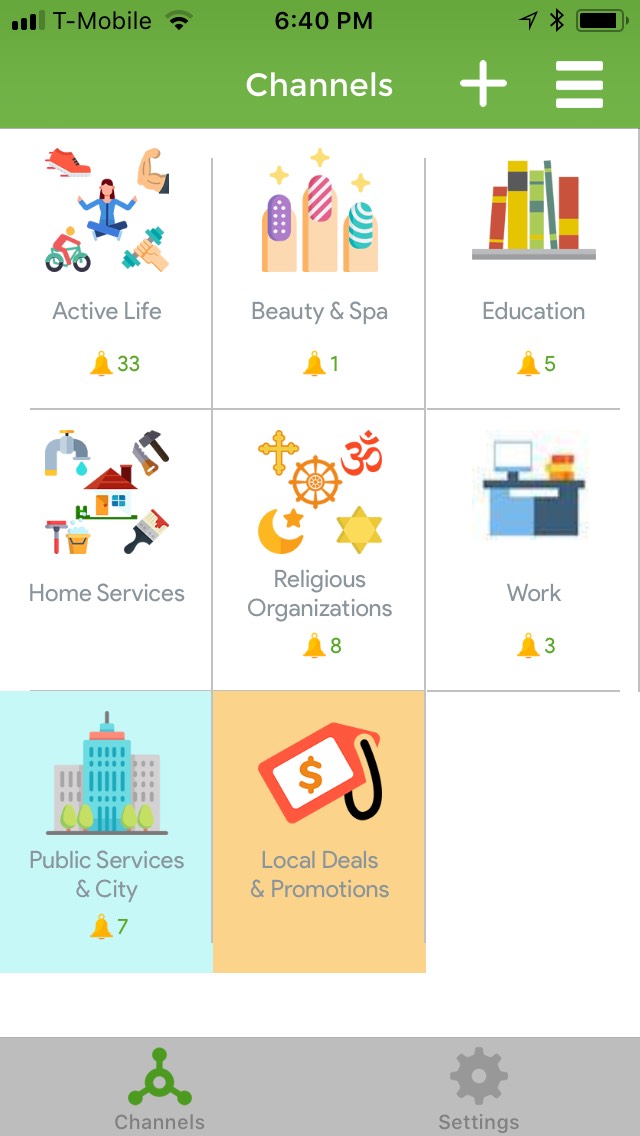Open Public Services & City channel
Viewport: 640px width, 1136px height.
tap(107, 832)
